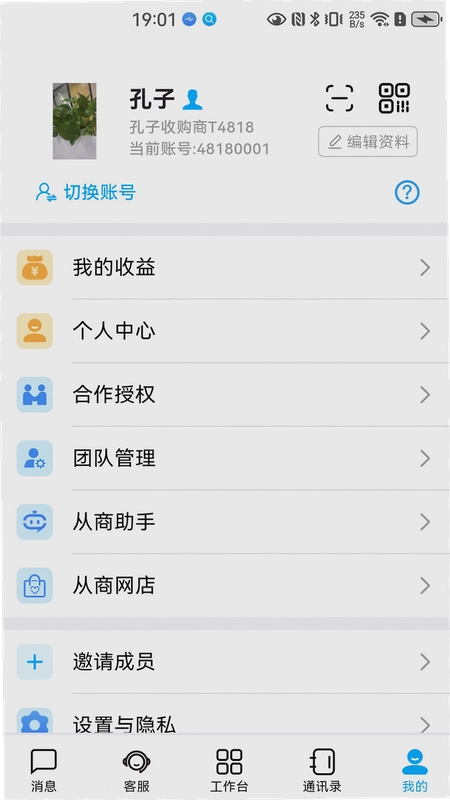450x800 pixels.
Task: Go to 个人中心
Action: pos(225,331)
